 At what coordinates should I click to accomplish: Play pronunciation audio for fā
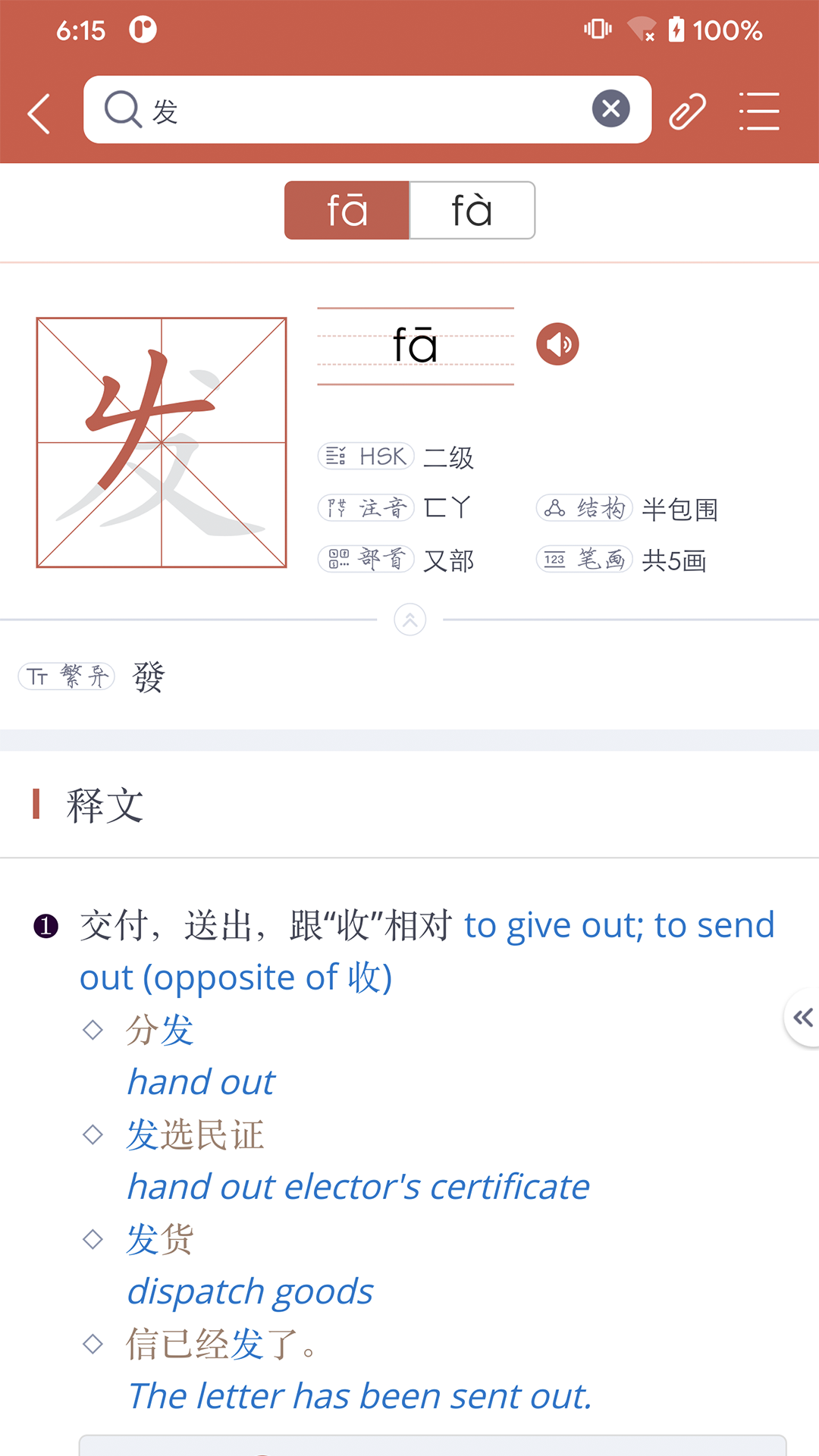557,343
